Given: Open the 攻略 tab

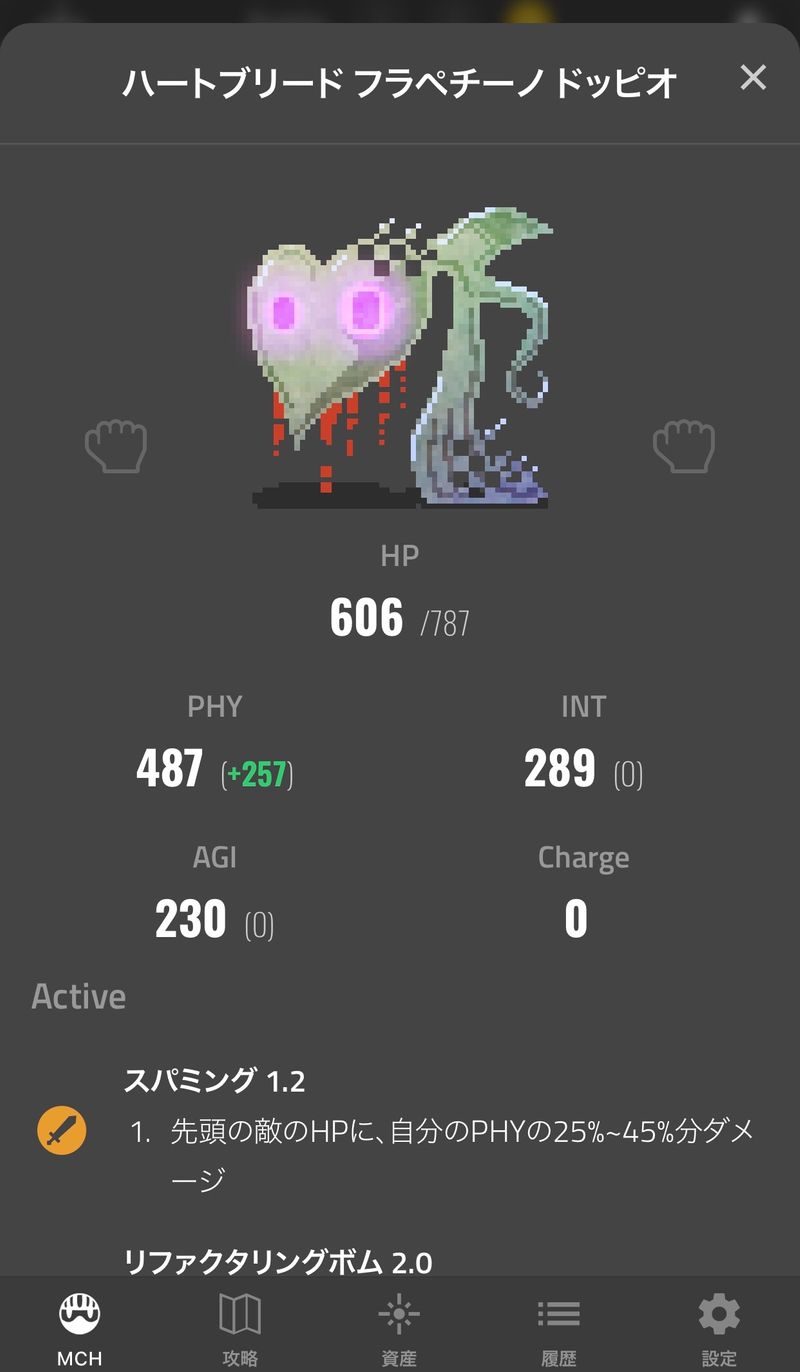Looking at the screenshot, I should [x=240, y=1327].
